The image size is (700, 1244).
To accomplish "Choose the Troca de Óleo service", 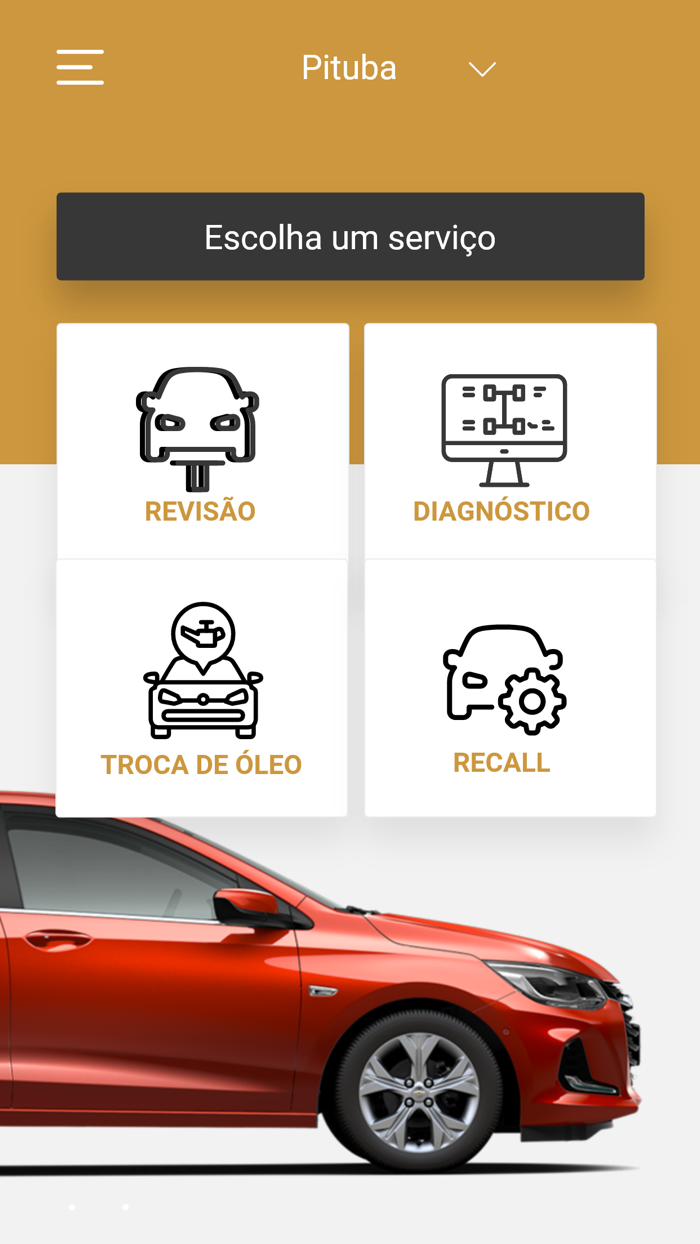I will [202, 688].
